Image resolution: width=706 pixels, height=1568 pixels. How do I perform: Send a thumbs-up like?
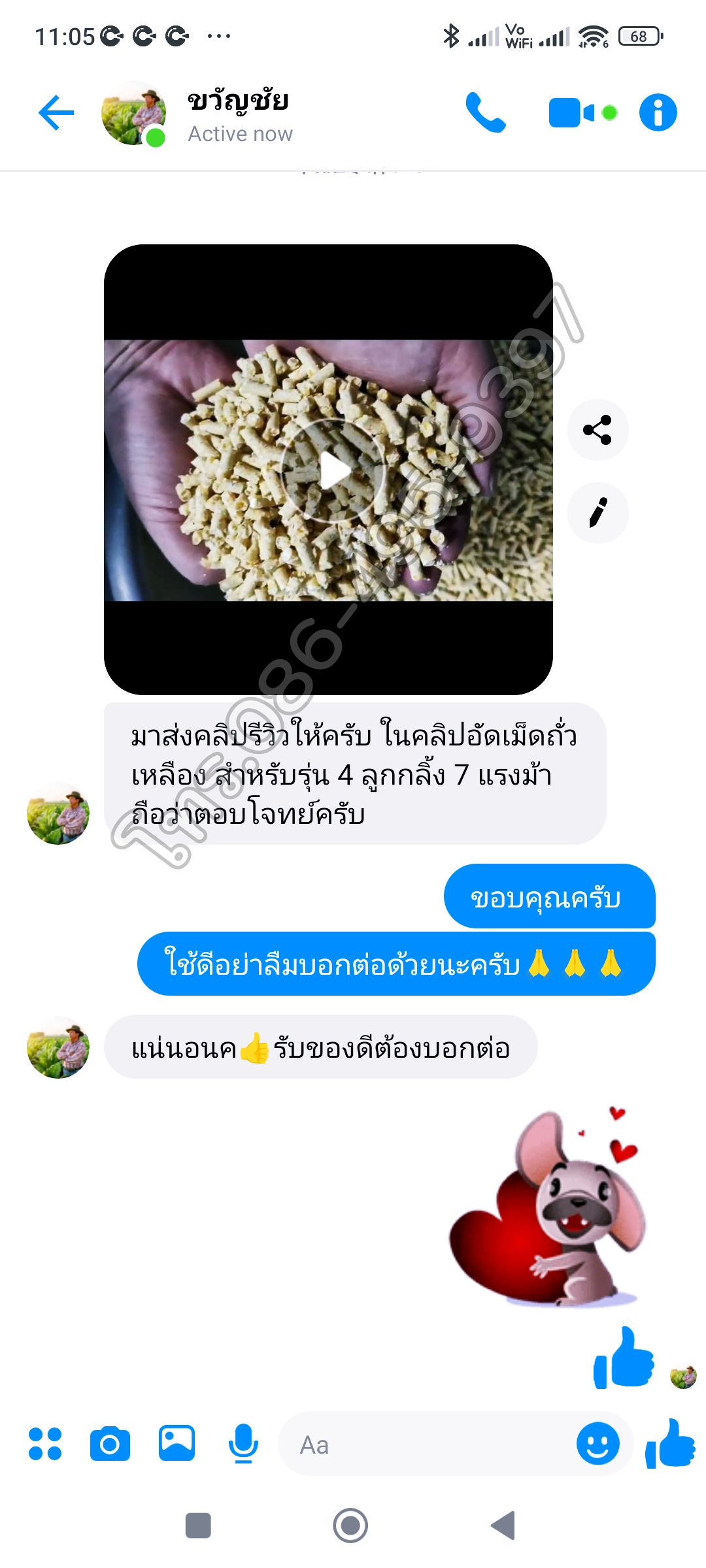[x=669, y=1444]
